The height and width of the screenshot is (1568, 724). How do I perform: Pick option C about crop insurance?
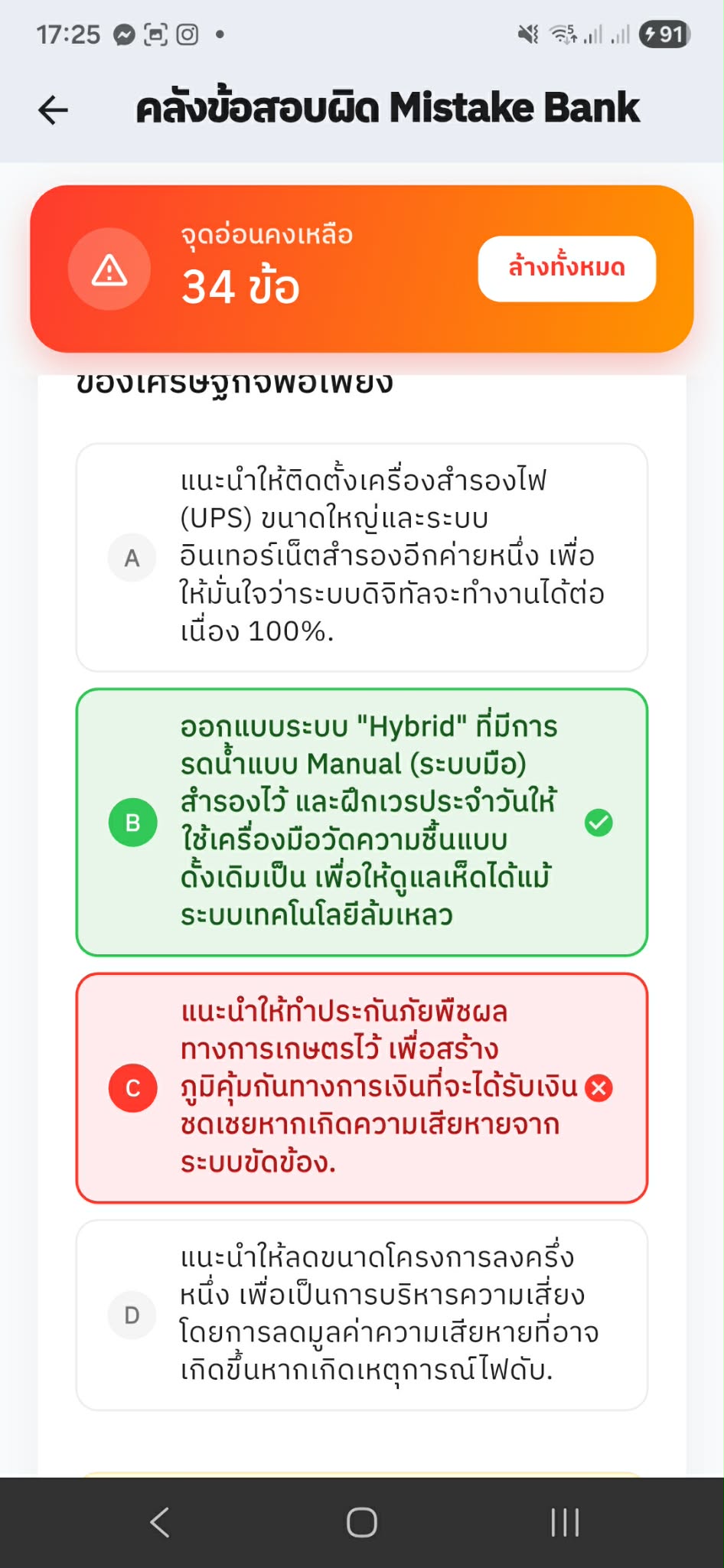tap(361, 1087)
